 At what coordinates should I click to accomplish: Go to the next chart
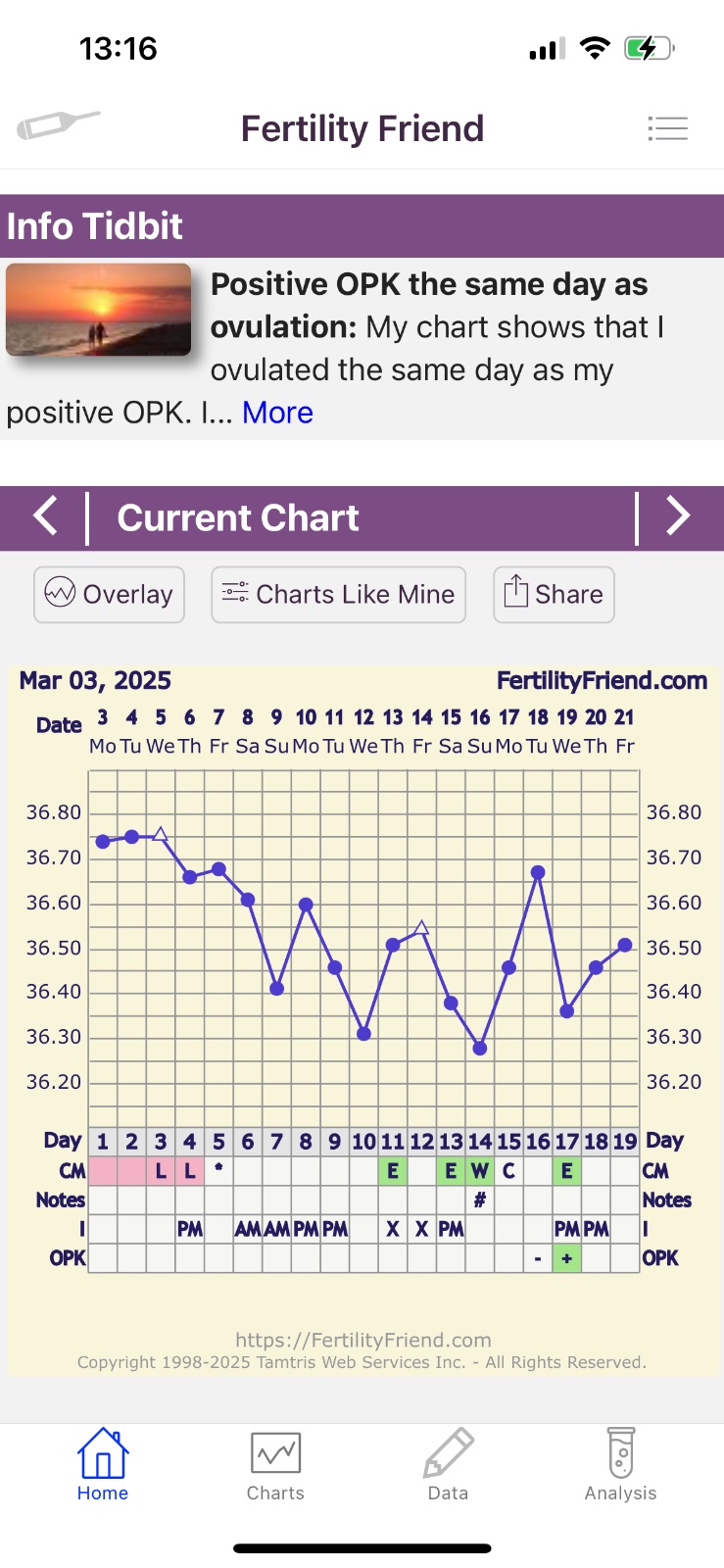pos(678,516)
